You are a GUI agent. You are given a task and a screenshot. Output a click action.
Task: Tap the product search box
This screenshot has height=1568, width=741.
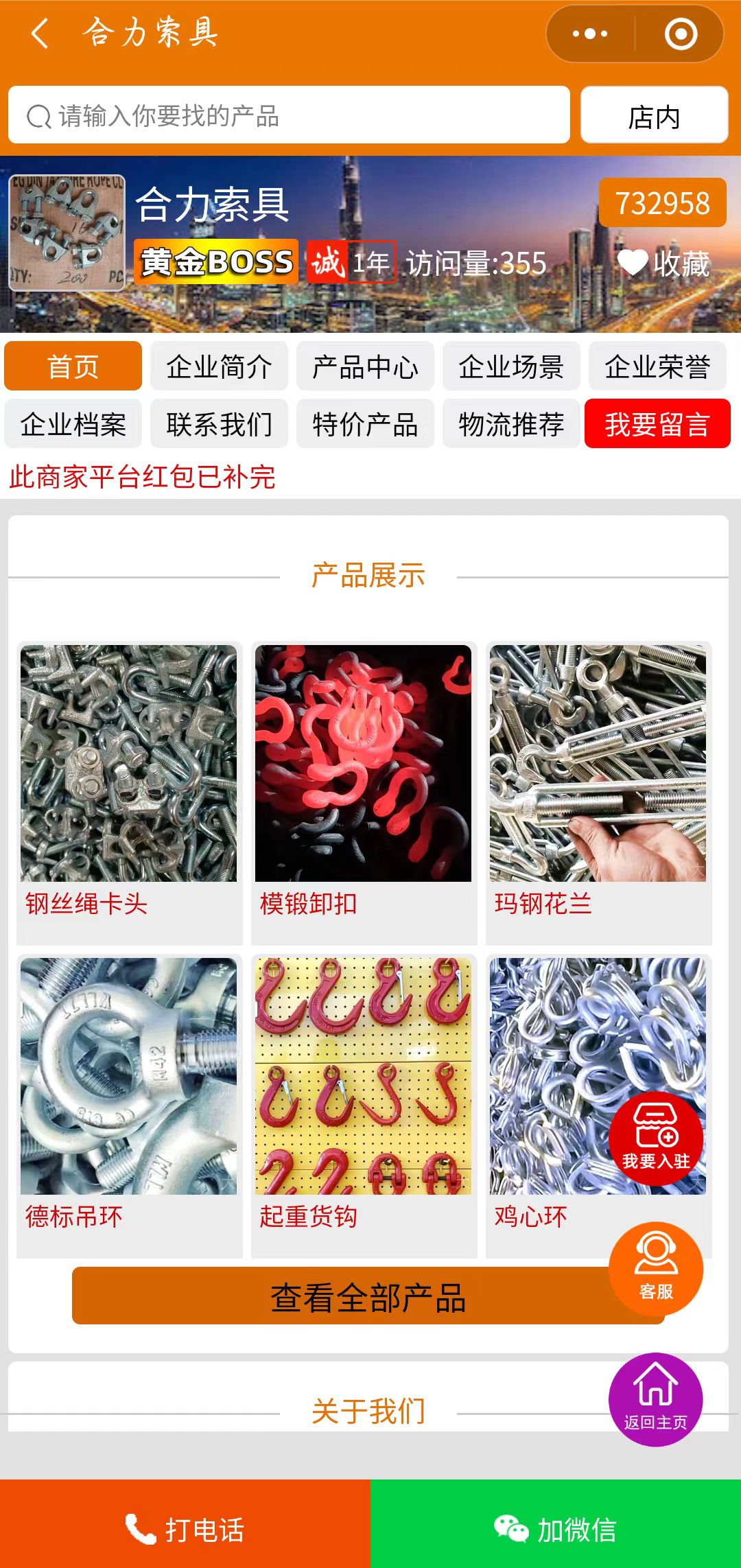point(289,115)
